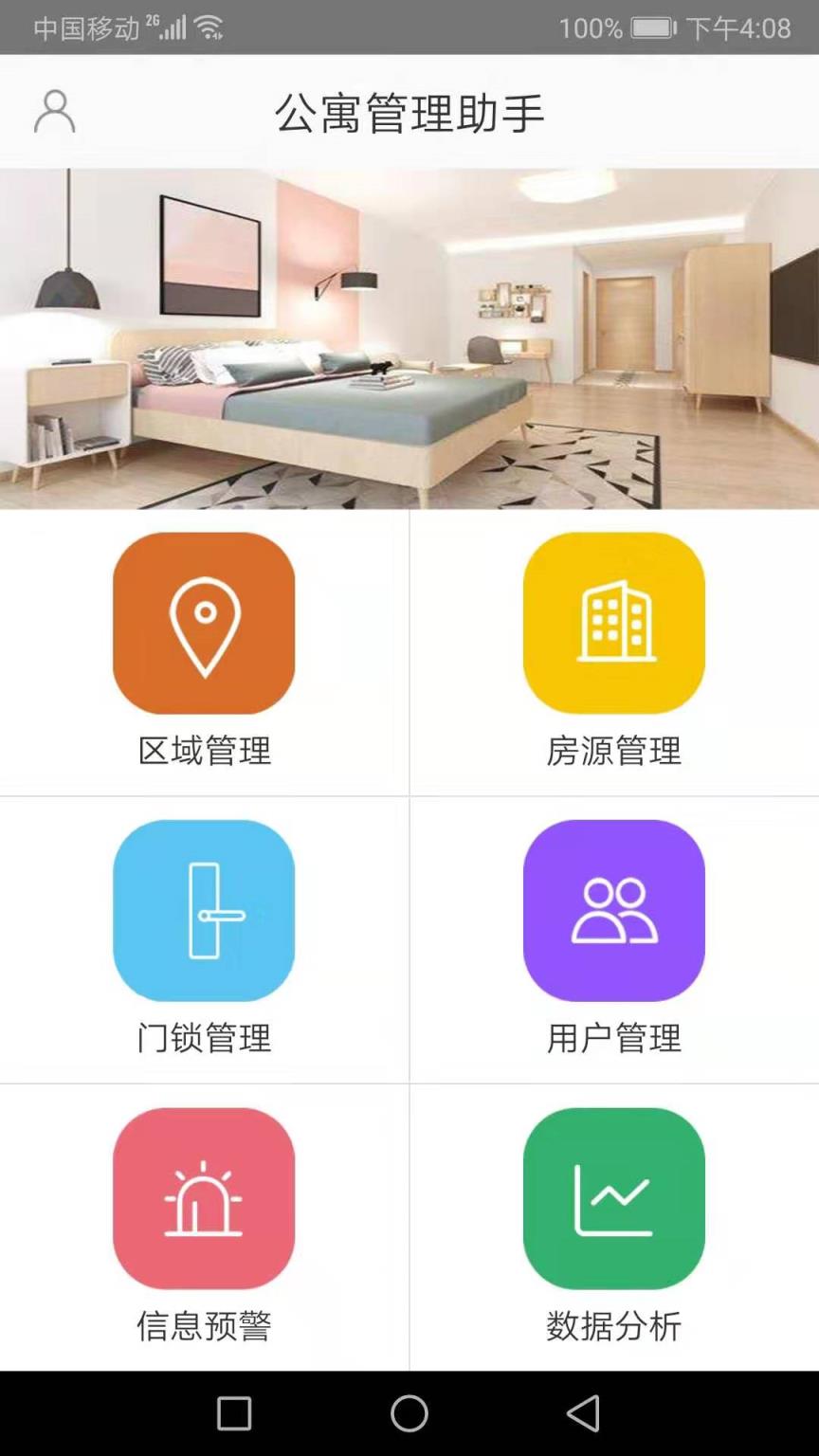Tap the 公寓管理助手 title bar
This screenshot has width=819, height=1456.
pyautogui.click(x=409, y=111)
